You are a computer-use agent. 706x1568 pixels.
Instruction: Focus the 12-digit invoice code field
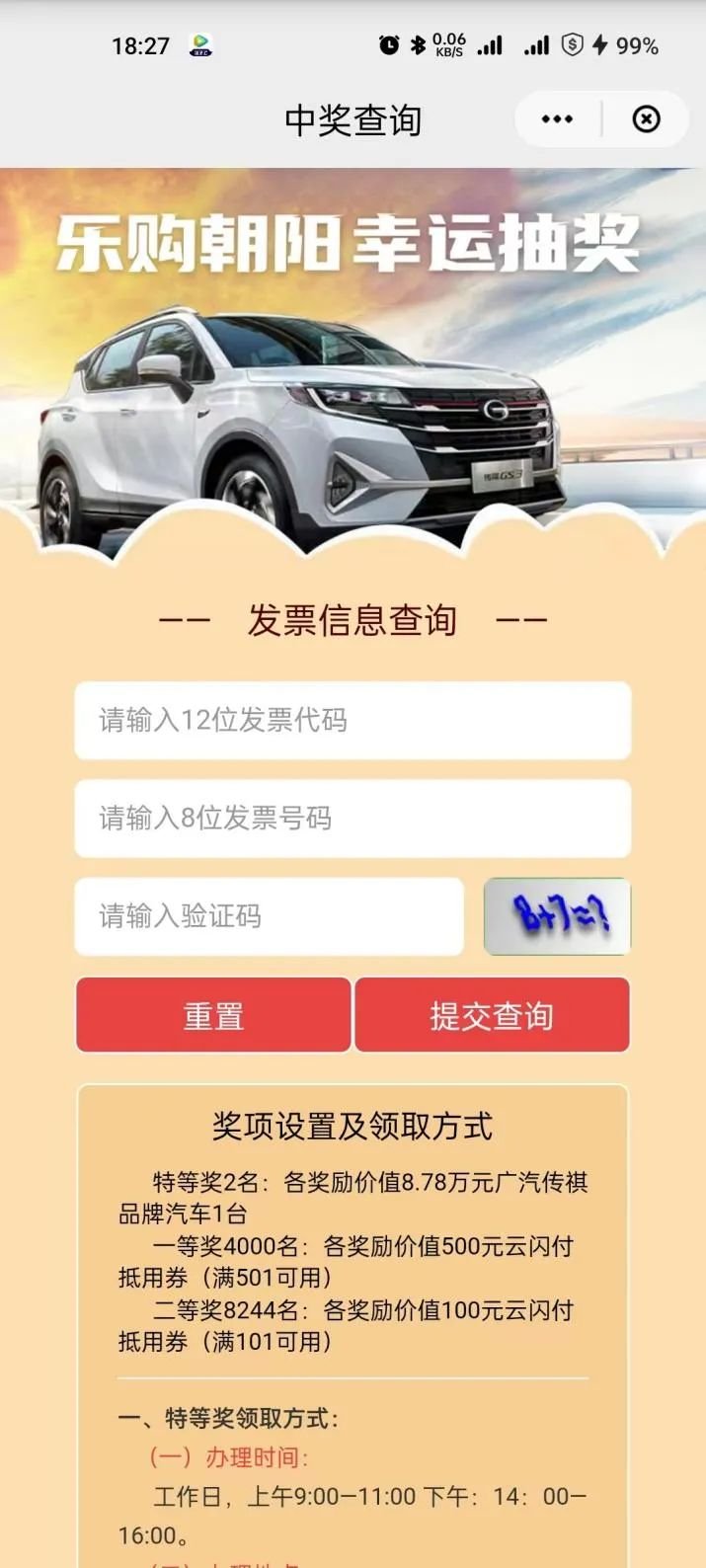click(353, 721)
